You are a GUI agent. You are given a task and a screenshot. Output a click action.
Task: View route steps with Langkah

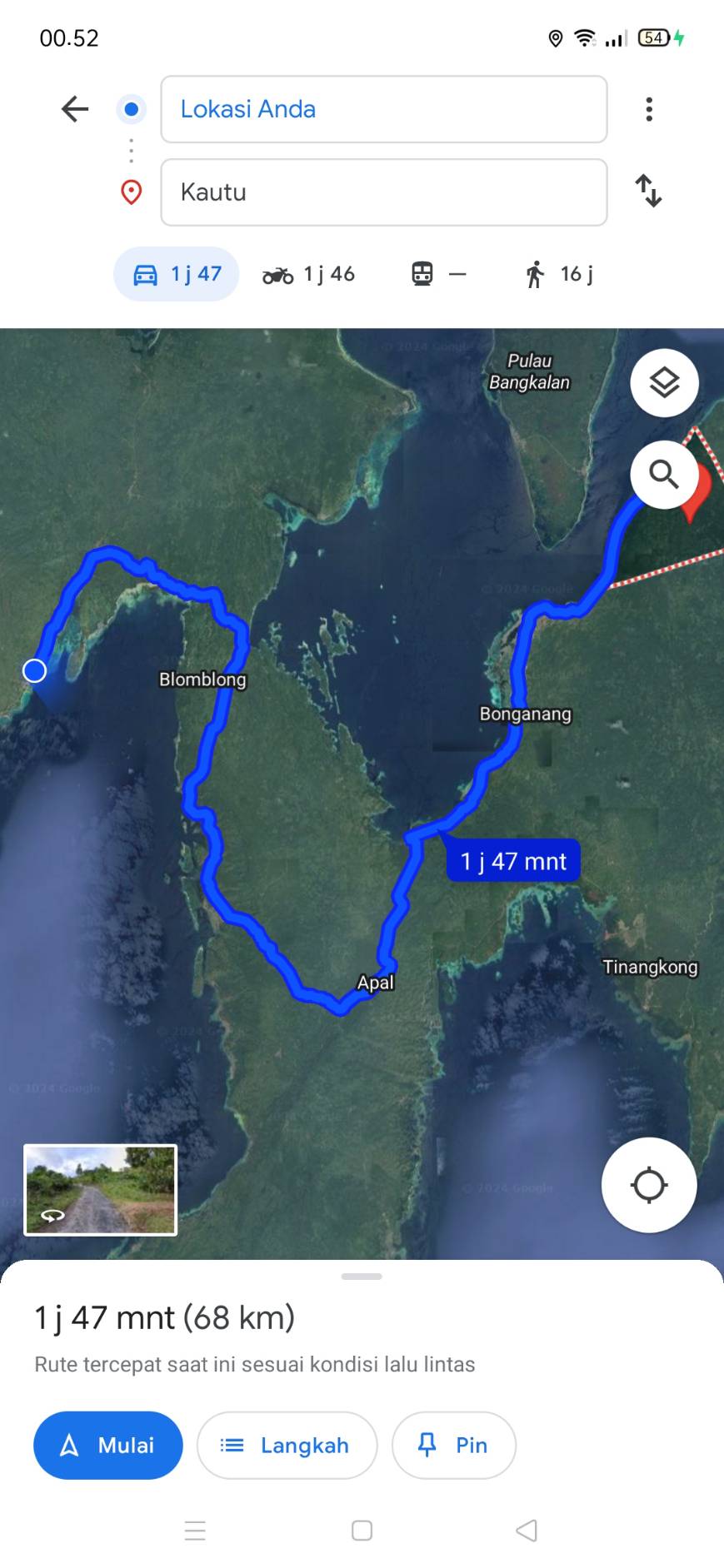point(287,1446)
